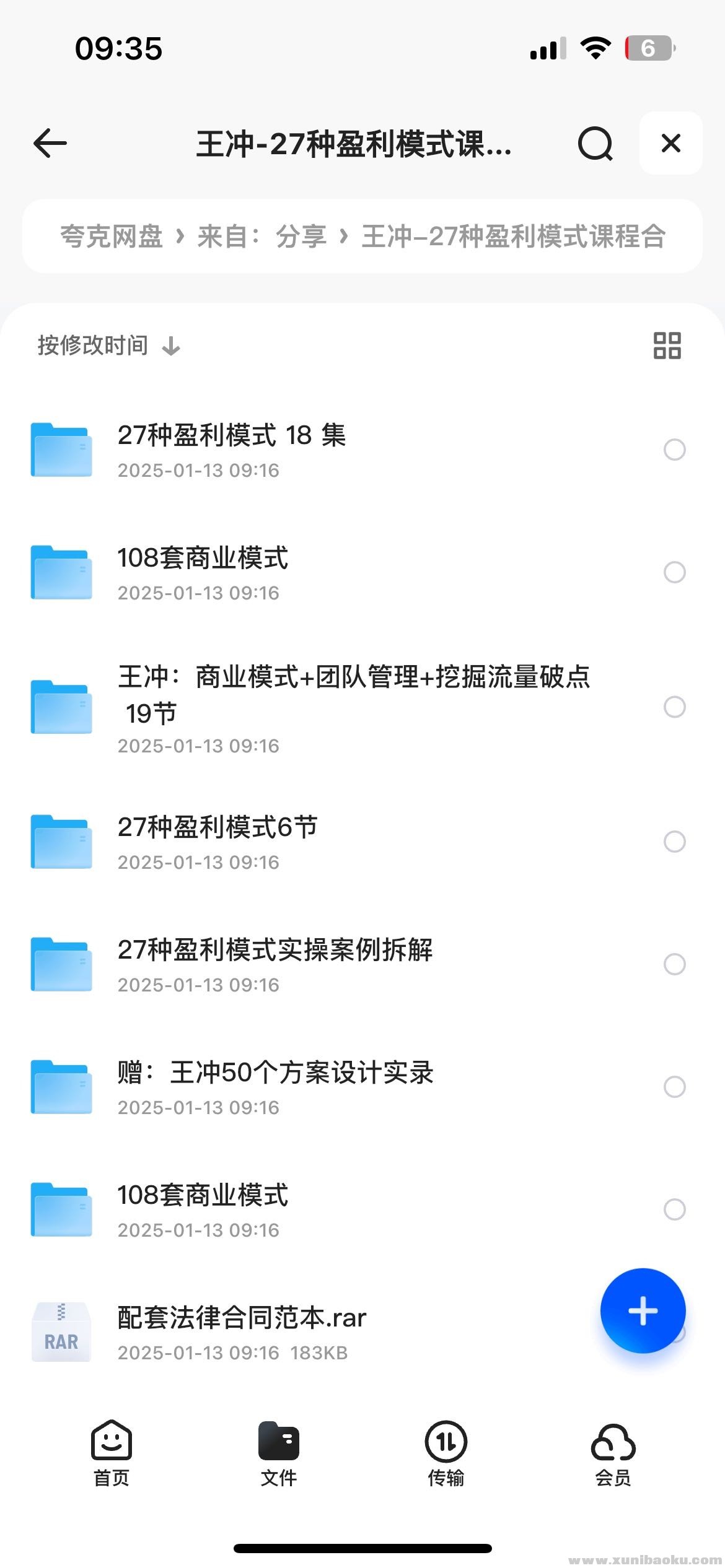Go back using the arrow icon

click(x=51, y=144)
